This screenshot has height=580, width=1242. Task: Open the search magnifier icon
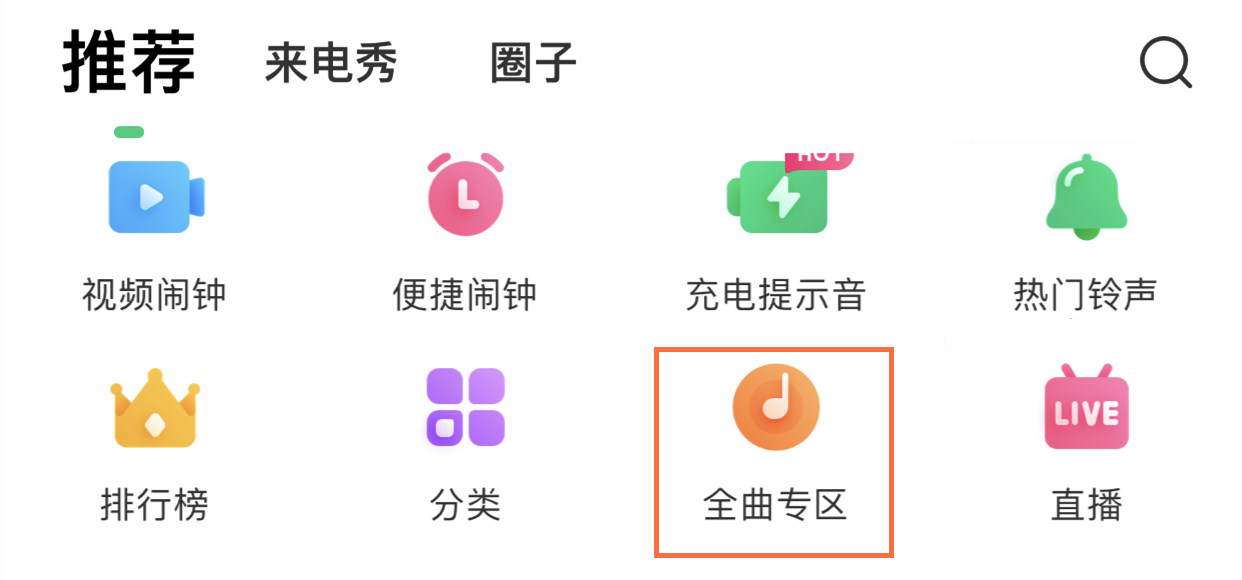[x=1165, y=65]
